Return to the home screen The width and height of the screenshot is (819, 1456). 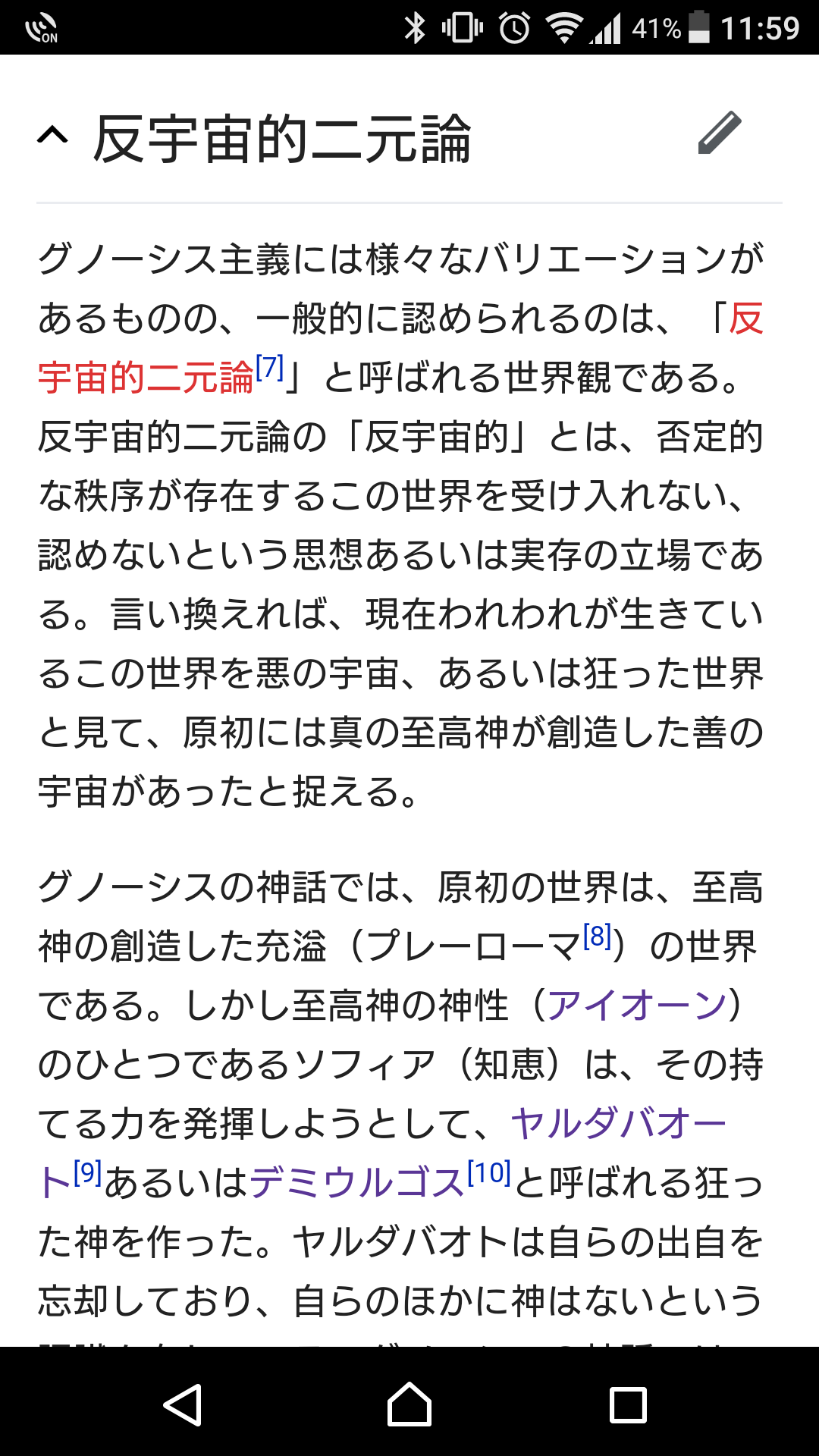pyautogui.click(x=409, y=1404)
